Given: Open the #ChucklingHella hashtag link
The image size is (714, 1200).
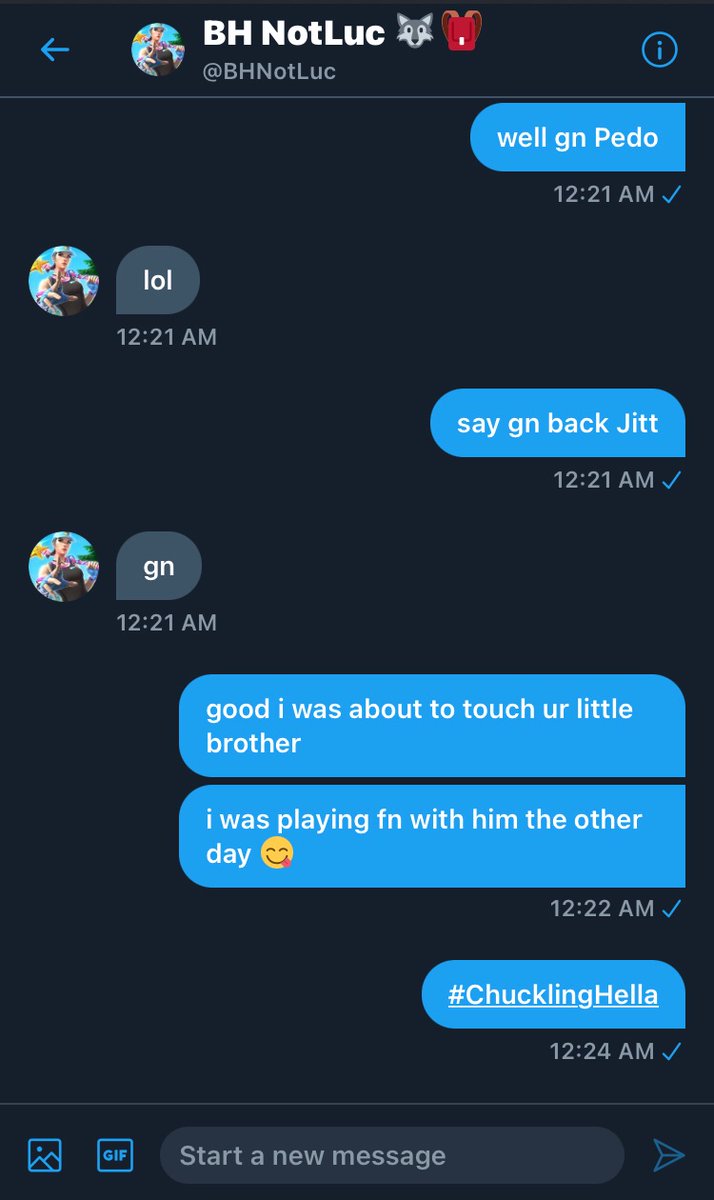Looking at the screenshot, I should point(553,995).
